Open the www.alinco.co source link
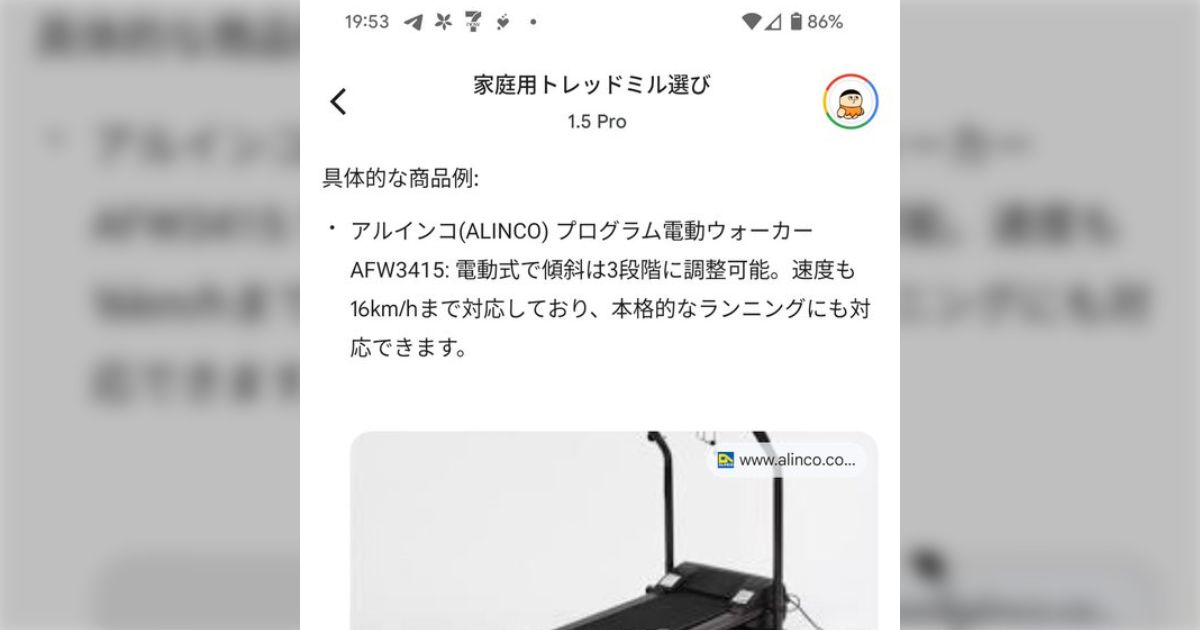Image resolution: width=1200 pixels, height=630 pixels. 786,460
